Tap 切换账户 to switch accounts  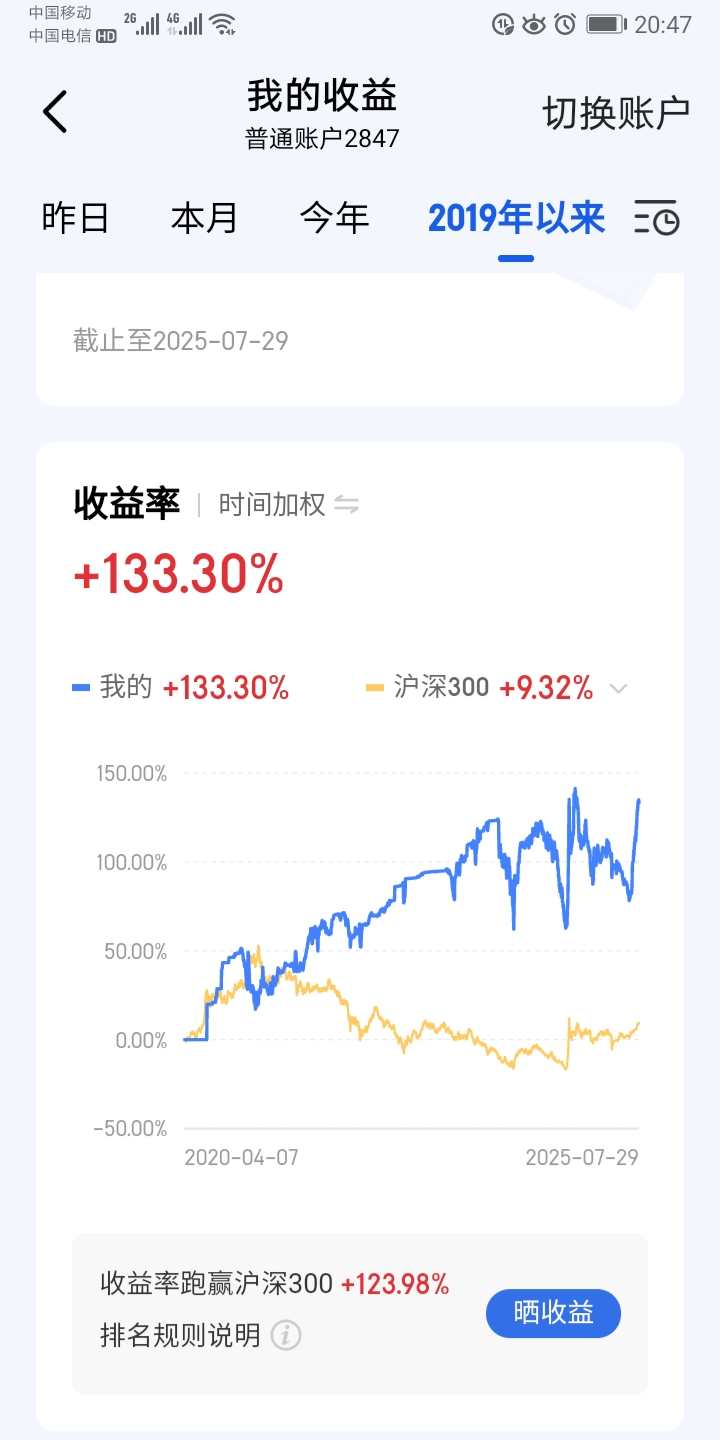616,113
